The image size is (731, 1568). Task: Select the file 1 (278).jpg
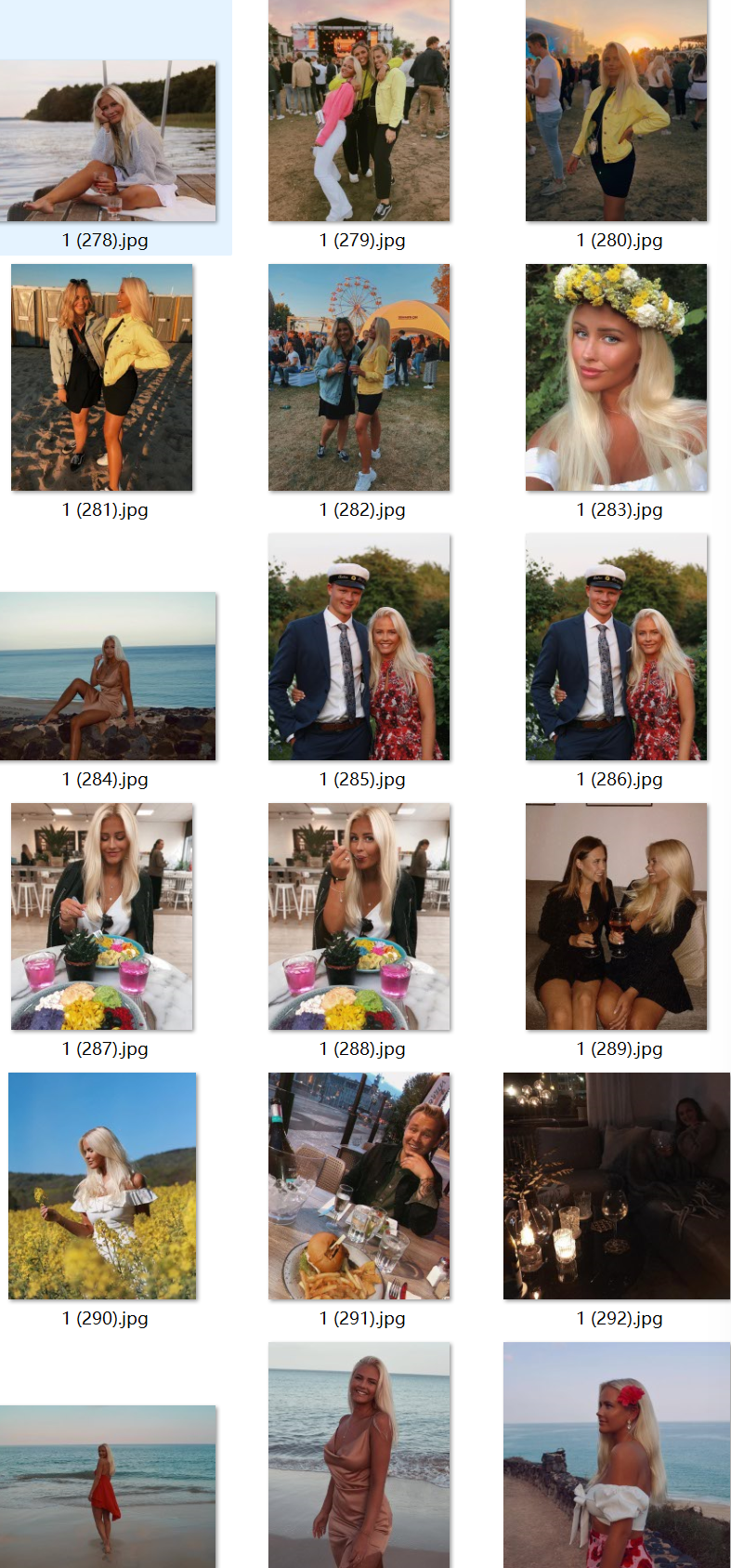click(x=108, y=141)
